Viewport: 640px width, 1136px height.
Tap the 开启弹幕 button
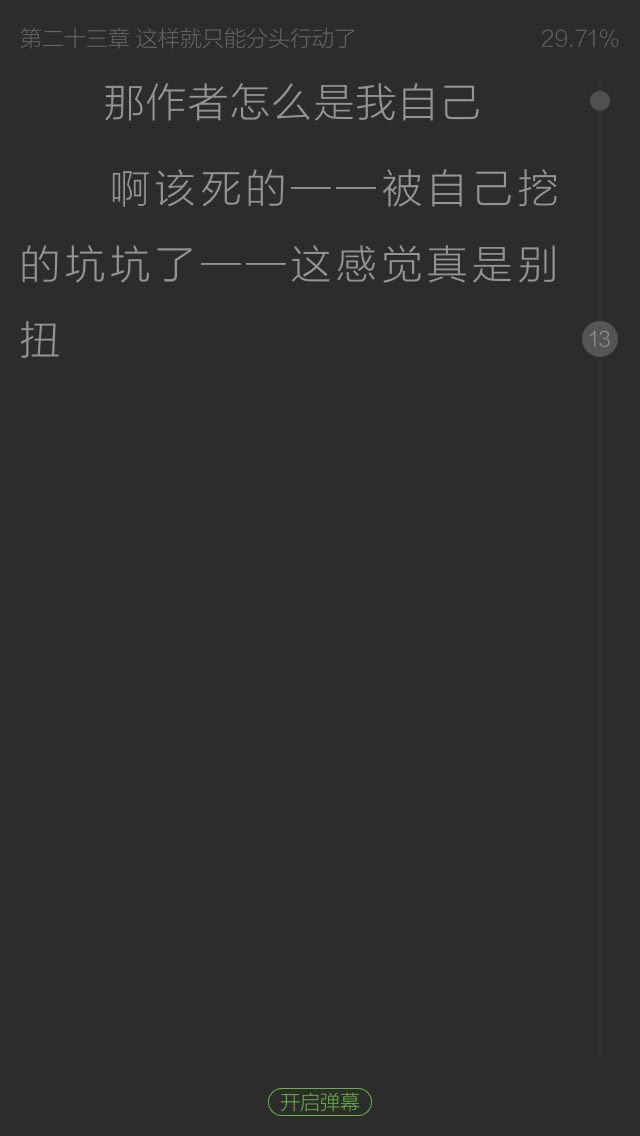tap(320, 1102)
